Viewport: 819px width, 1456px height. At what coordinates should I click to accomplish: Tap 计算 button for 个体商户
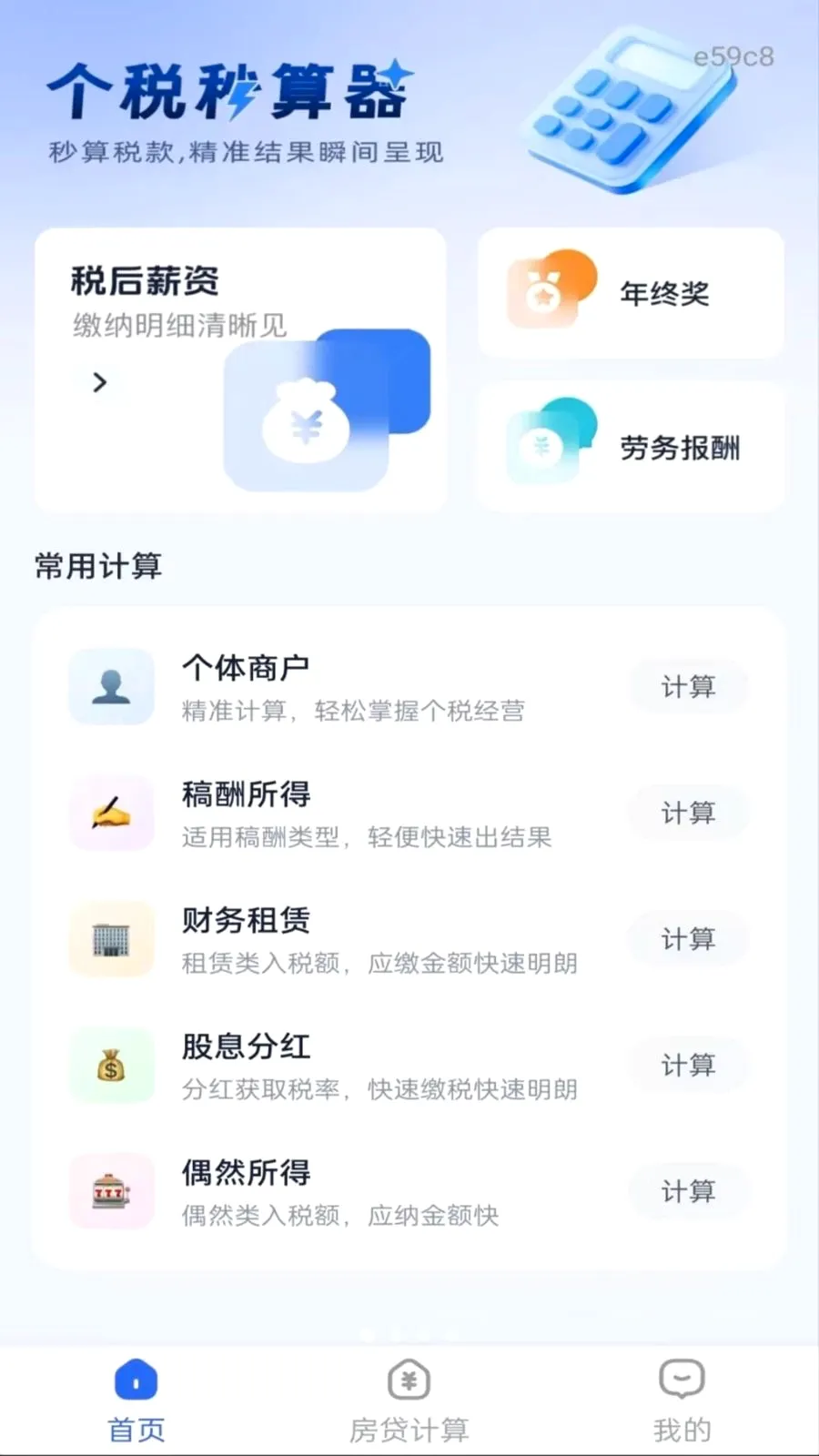coord(688,686)
